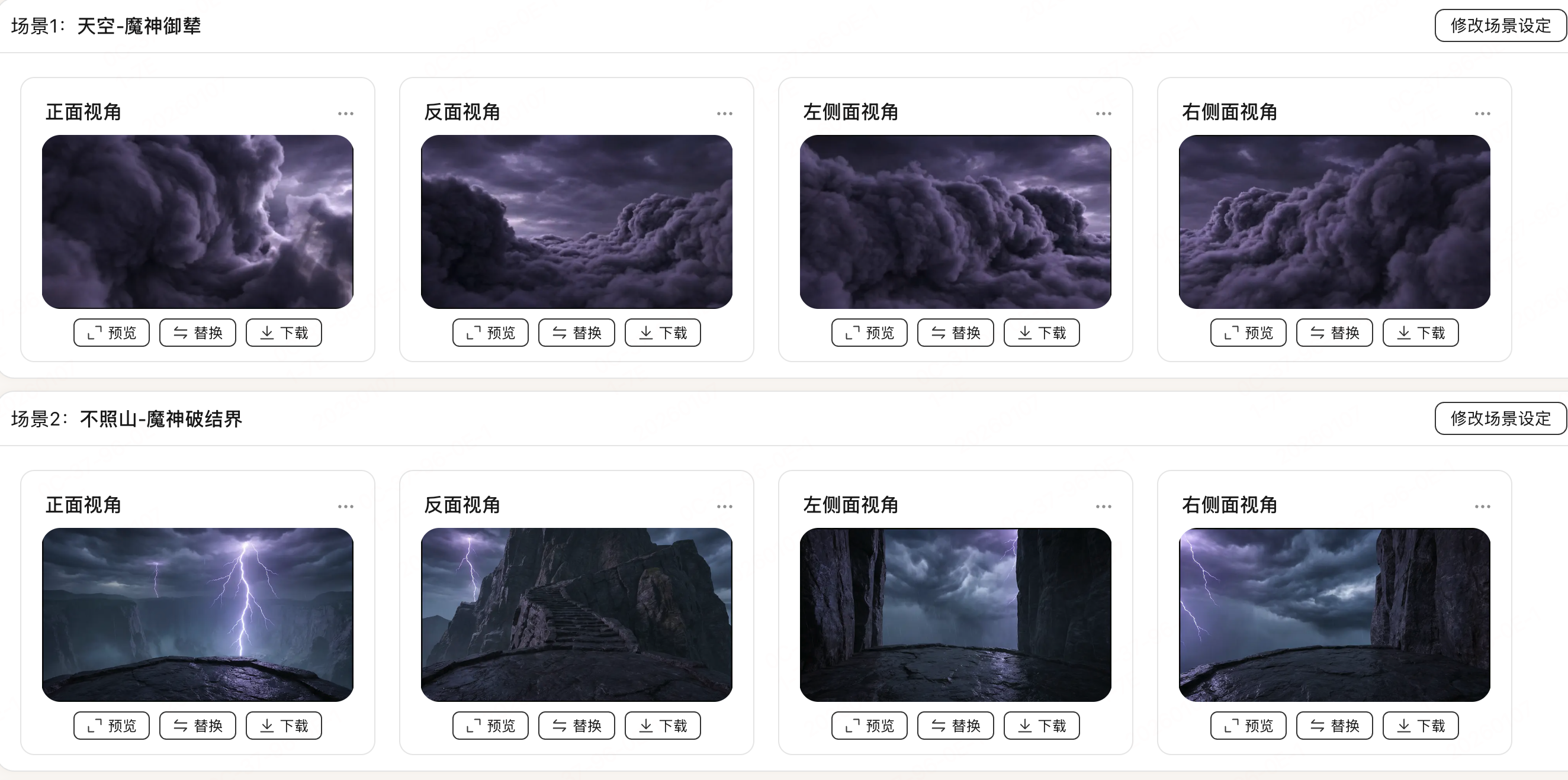This screenshot has width=1568, height=780.
Task: Open the more-options menu on scene 1 正面视角 card
Action: [346, 114]
